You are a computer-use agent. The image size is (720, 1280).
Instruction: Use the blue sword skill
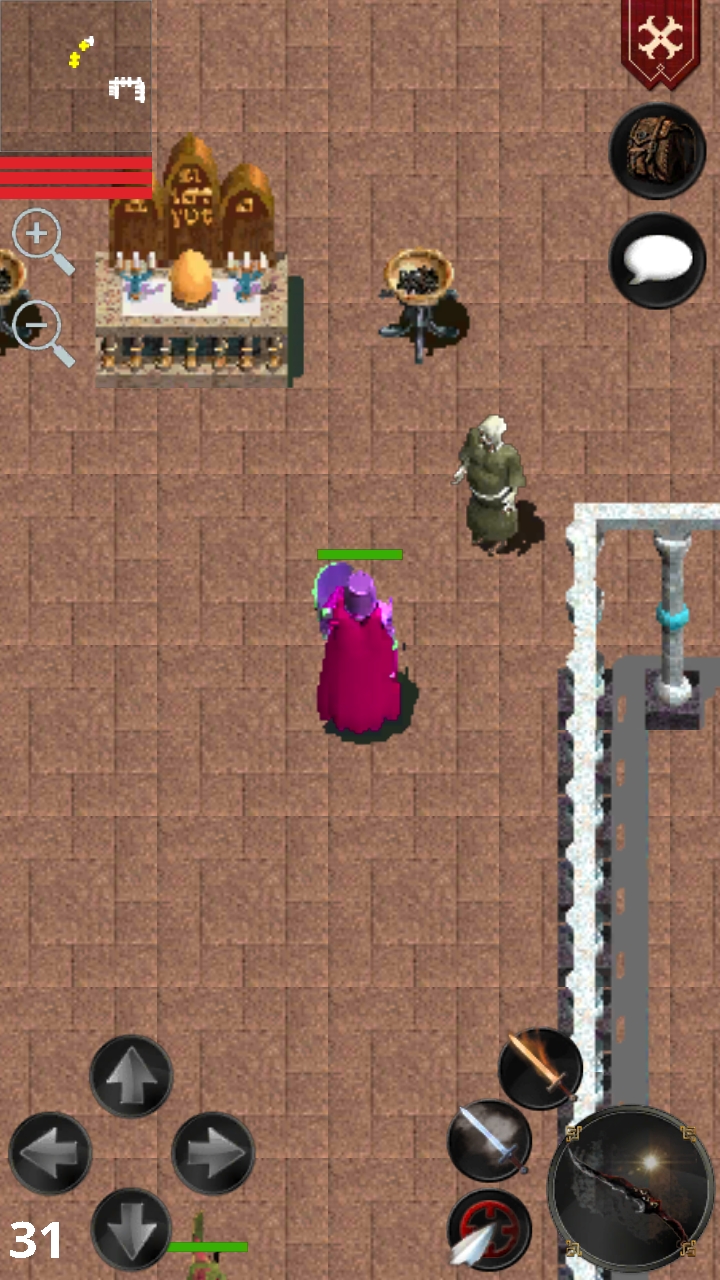(x=489, y=1140)
